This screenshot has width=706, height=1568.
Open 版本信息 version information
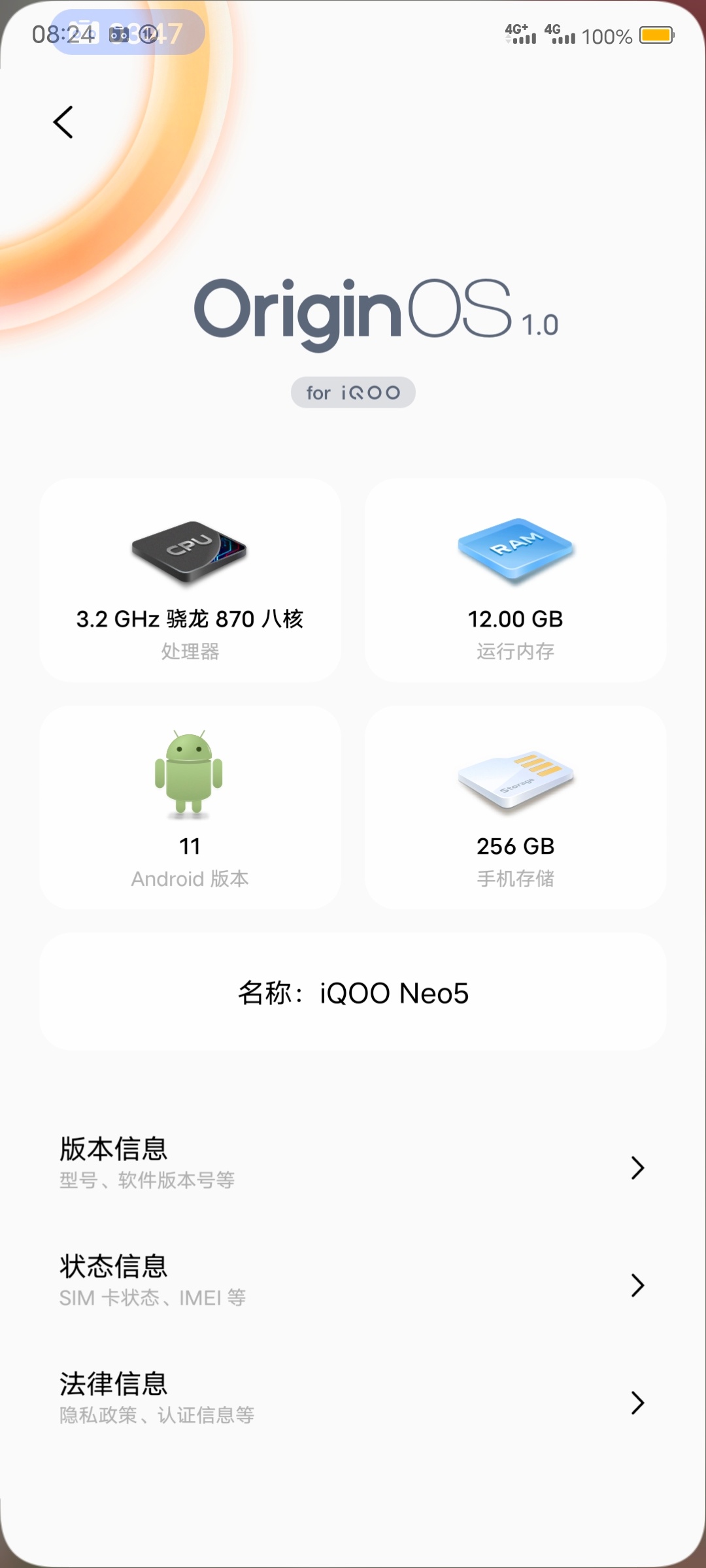[x=353, y=1167]
